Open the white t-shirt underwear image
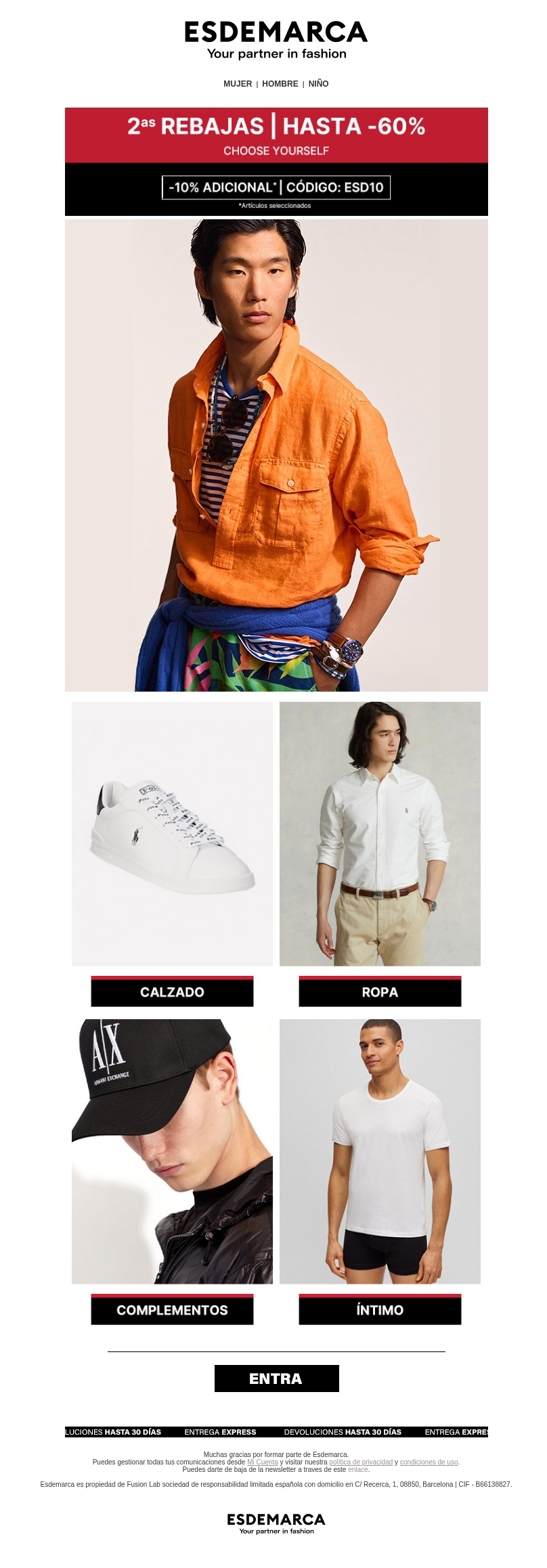 (380, 1151)
